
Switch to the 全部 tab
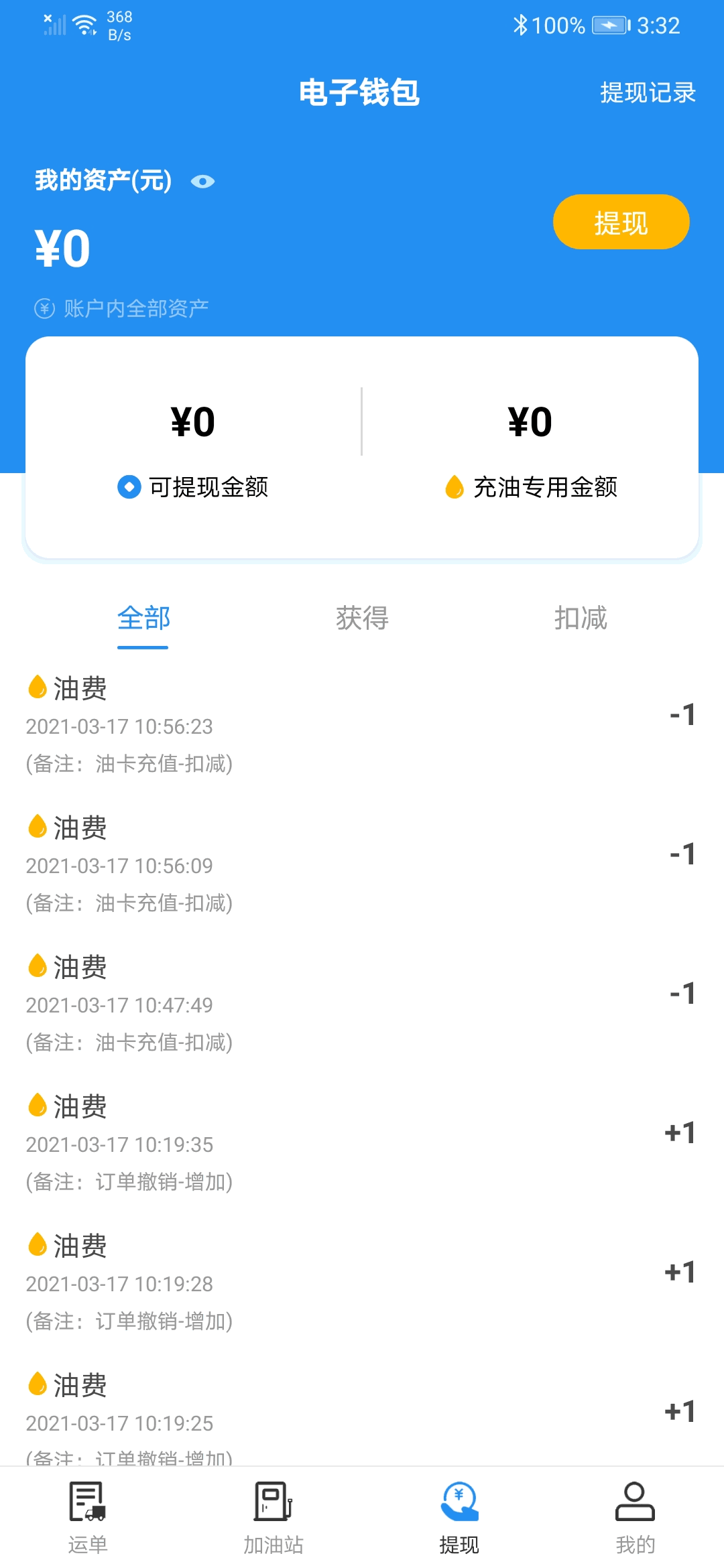coord(143,618)
